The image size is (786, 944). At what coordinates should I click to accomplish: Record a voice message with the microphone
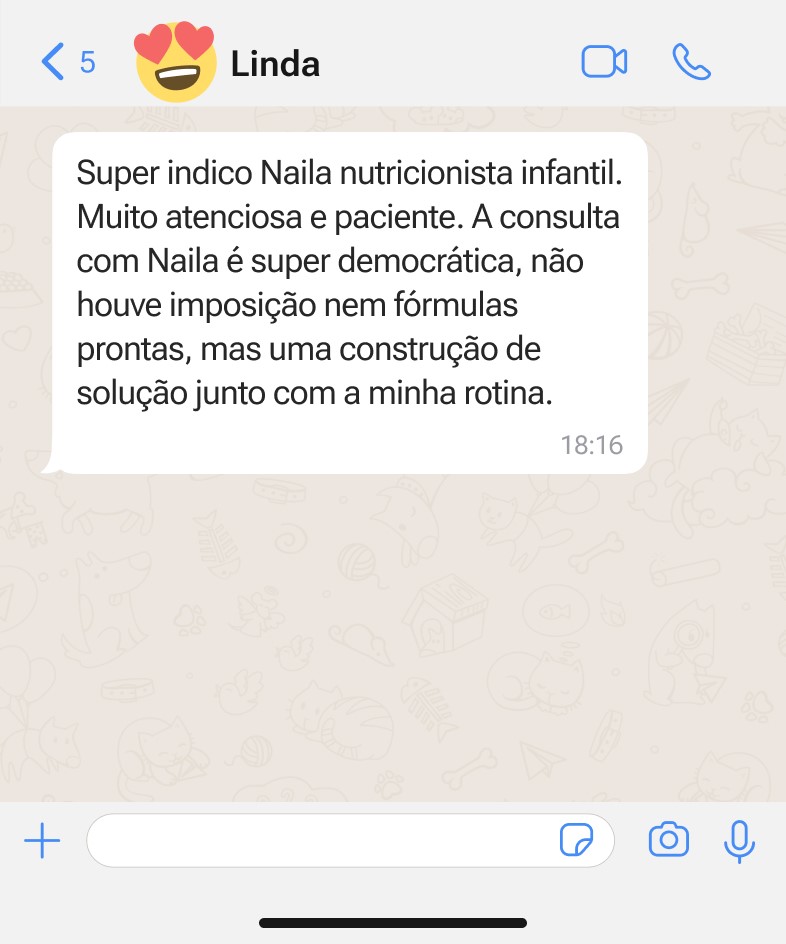[739, 840]
